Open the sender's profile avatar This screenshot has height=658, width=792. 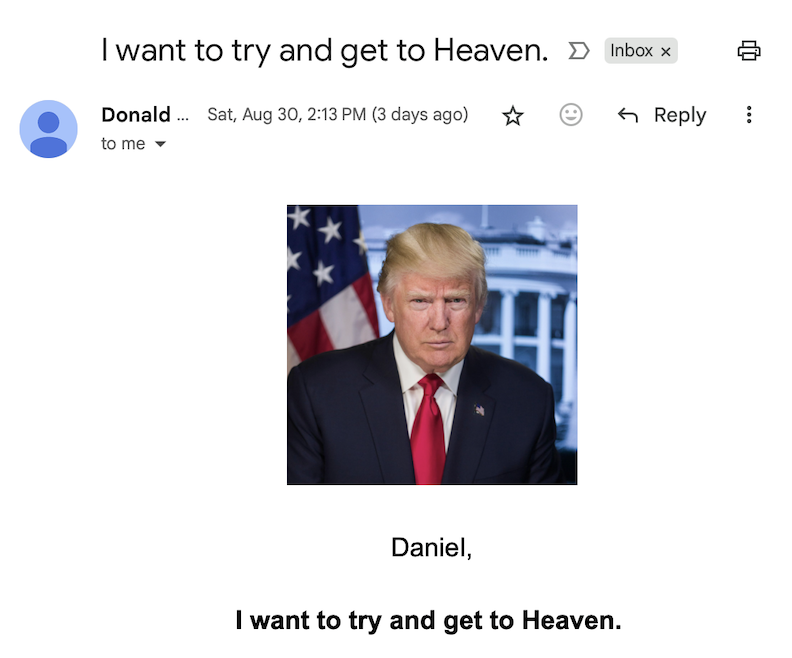tap(48, 129)
